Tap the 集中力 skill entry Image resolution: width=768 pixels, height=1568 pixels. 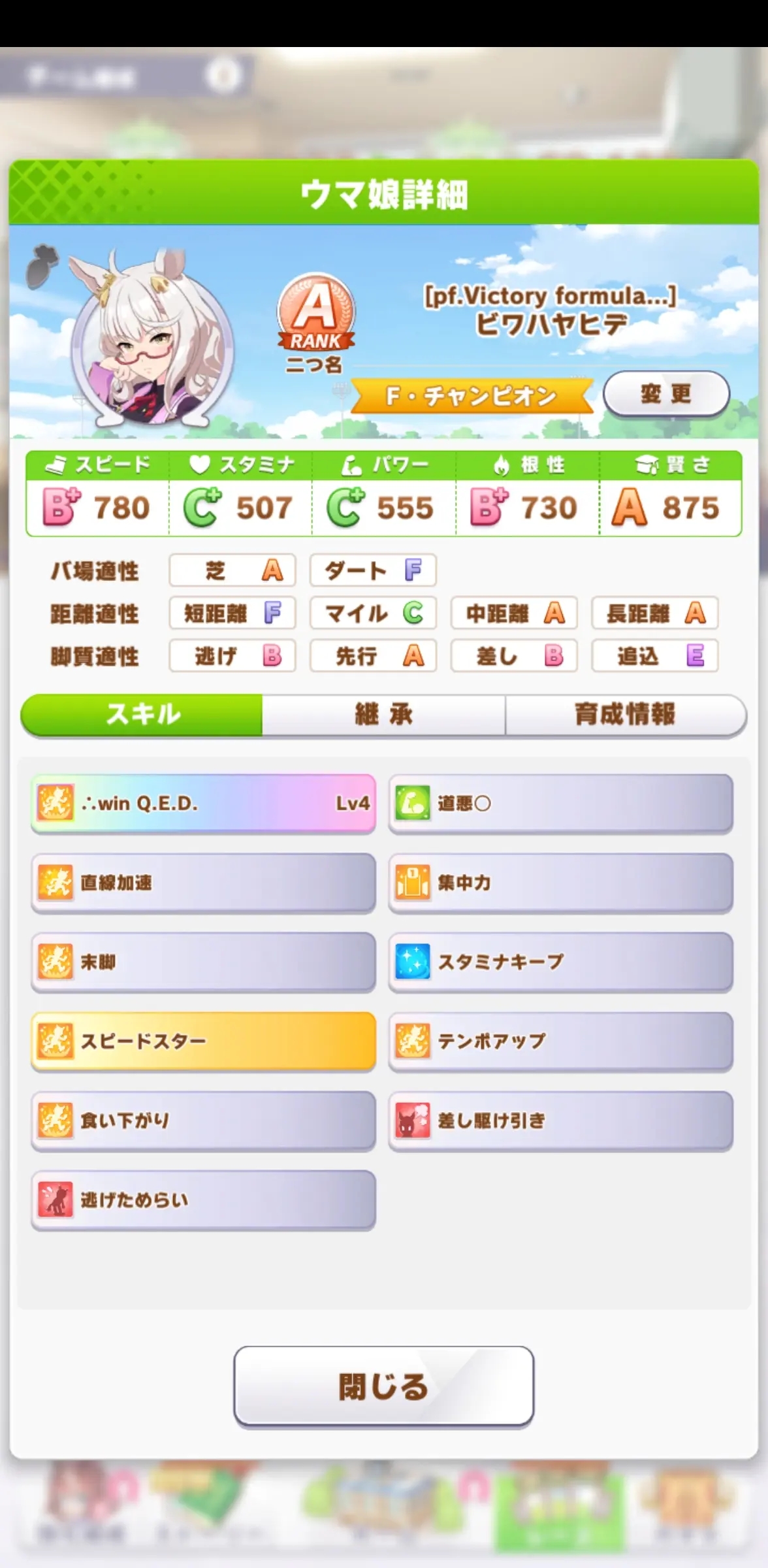click(560, 883)
